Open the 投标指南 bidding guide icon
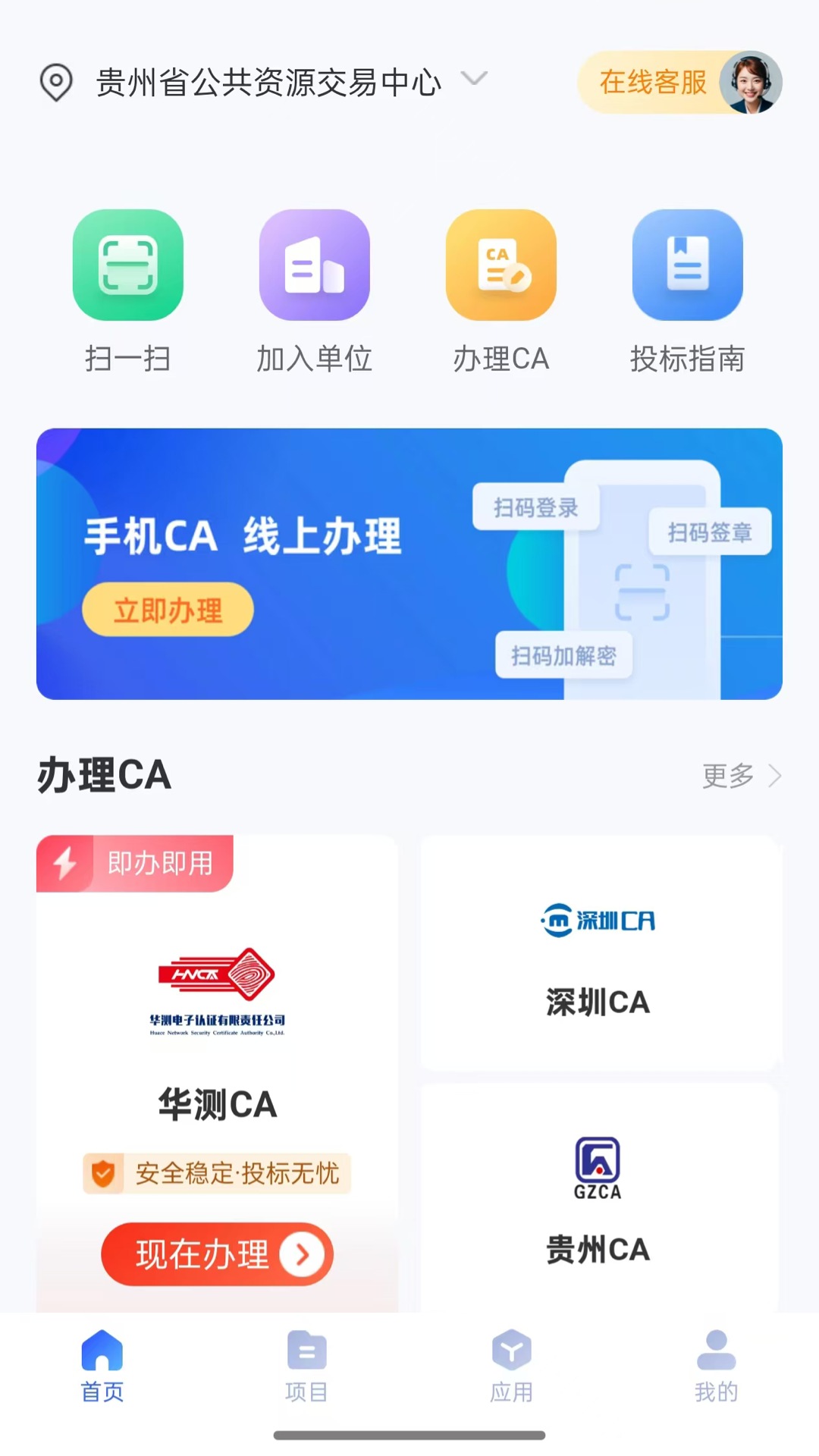Screen dimensions: 819x1456 687,263
